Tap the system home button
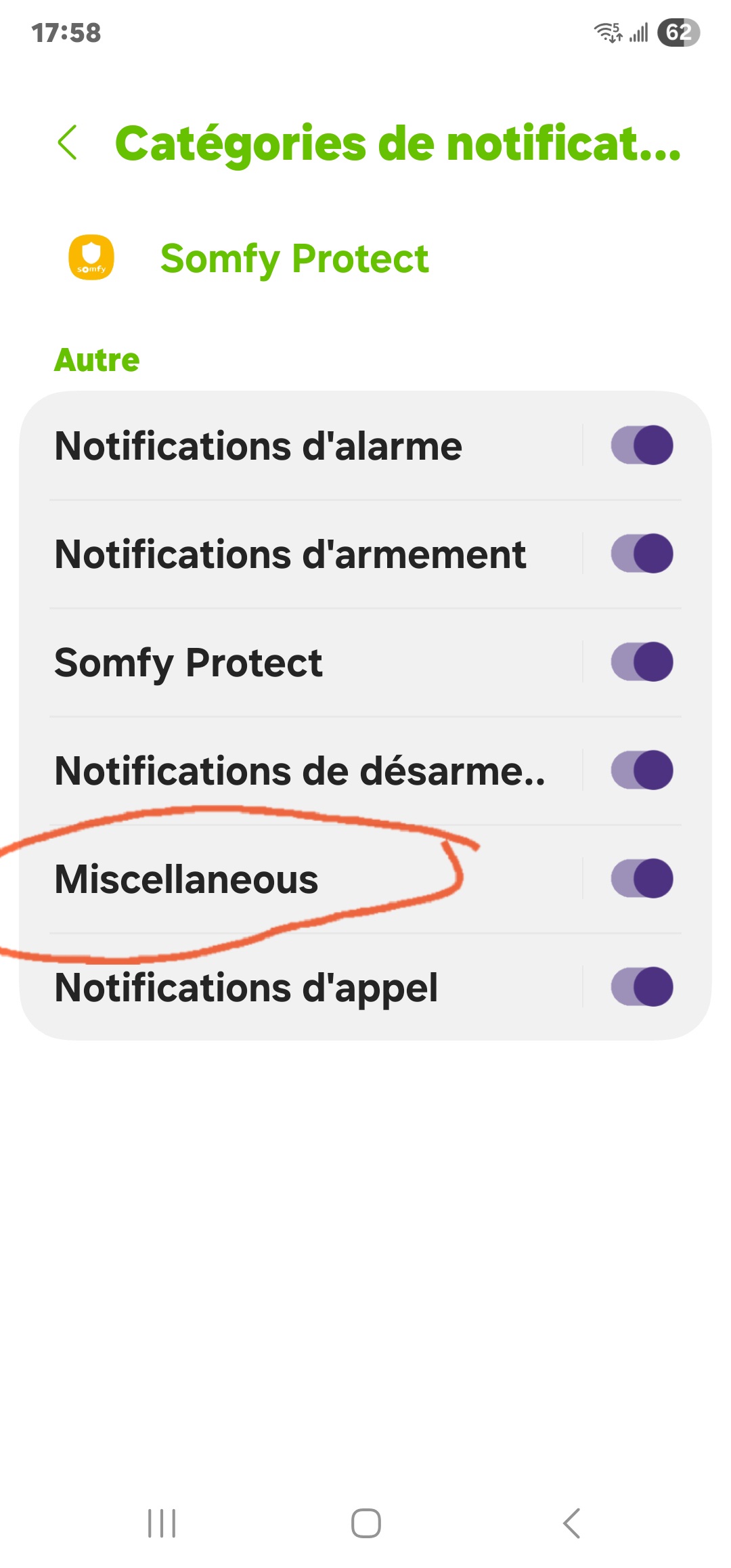 point(365,1523)
